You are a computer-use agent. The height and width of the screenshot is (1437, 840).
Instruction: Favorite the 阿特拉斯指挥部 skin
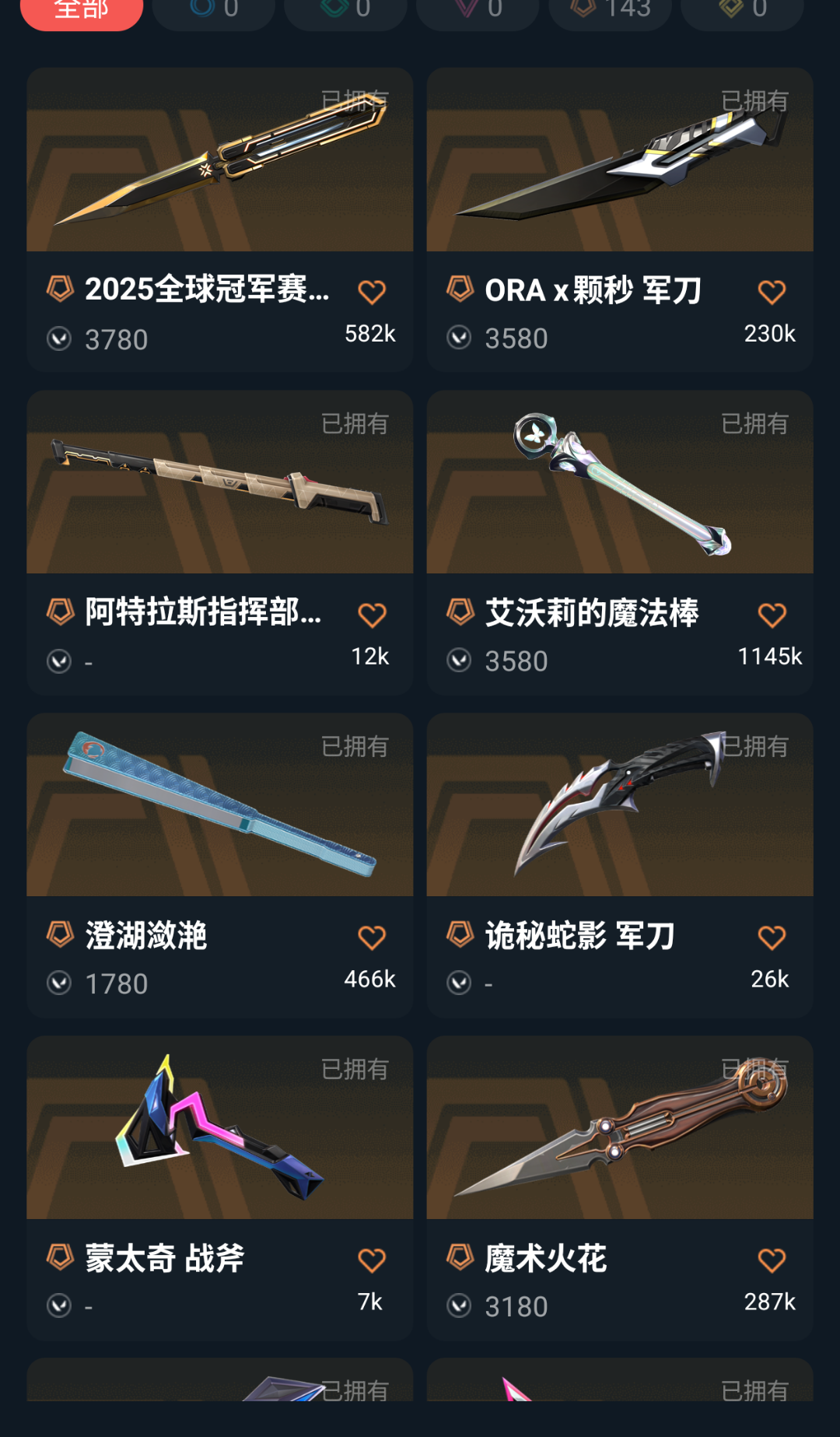(x=372, y=615)
